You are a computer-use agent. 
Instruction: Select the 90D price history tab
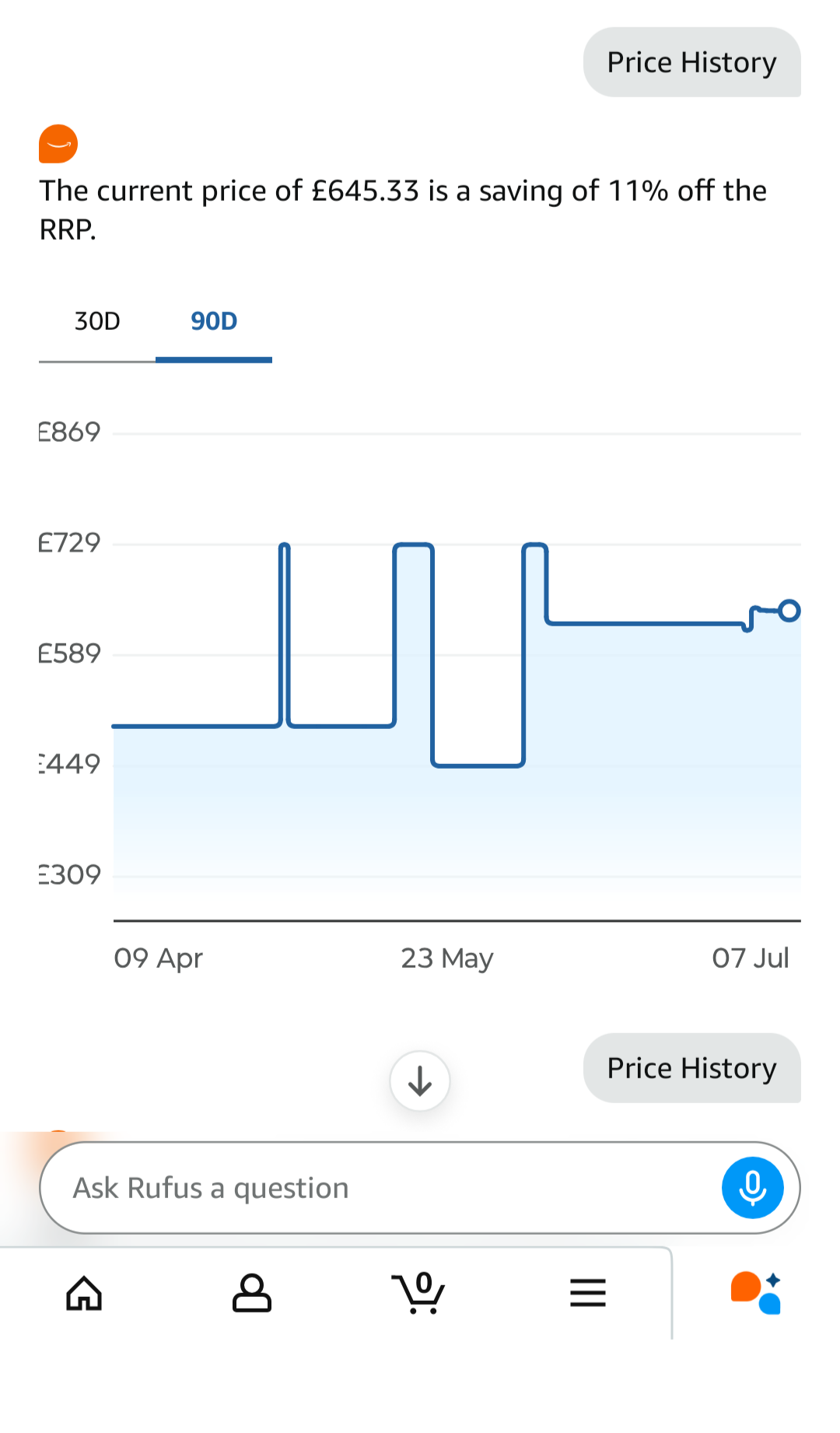click(214, 321)
